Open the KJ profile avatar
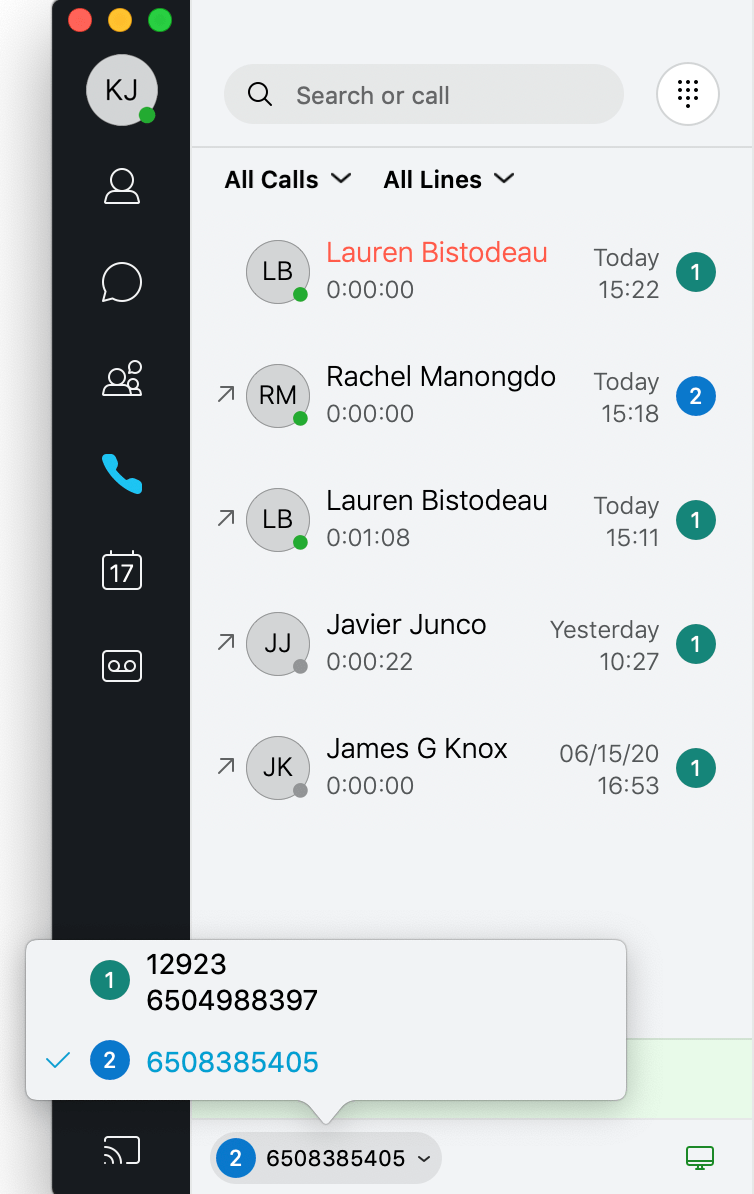This screenshot has height=1194, width=754. [121, 90]
